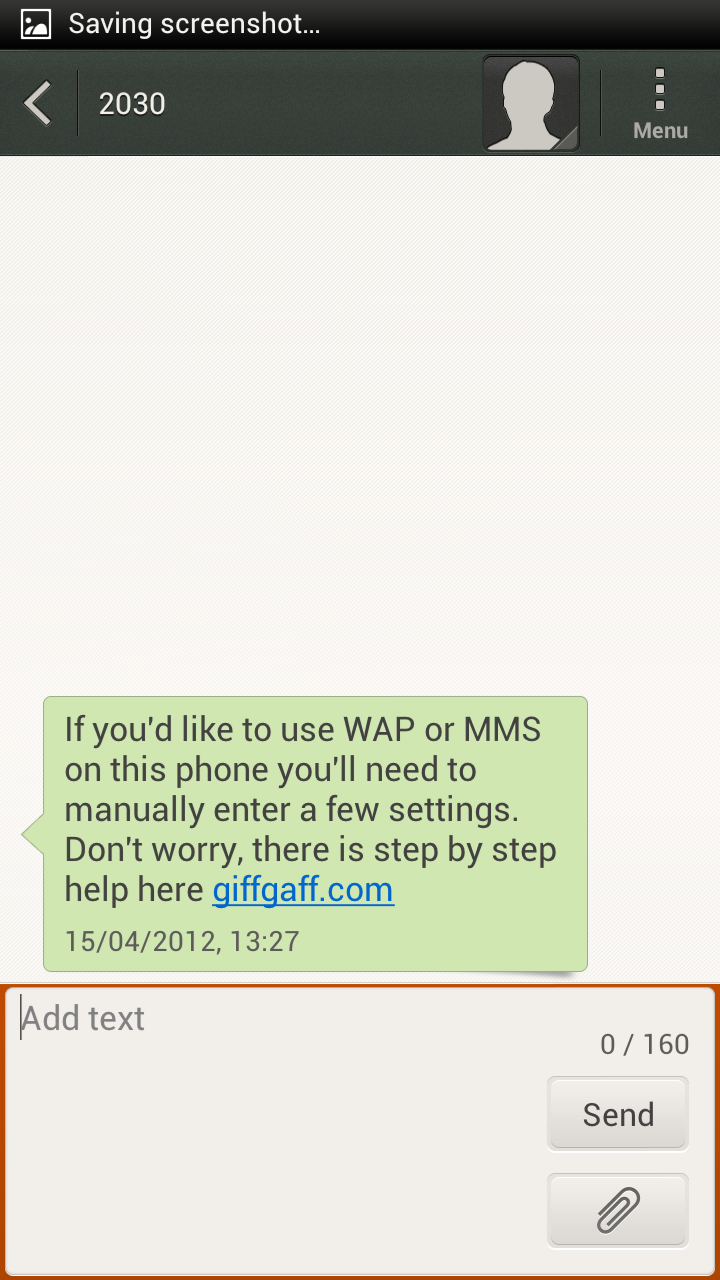Tap the Send button

618,1114
